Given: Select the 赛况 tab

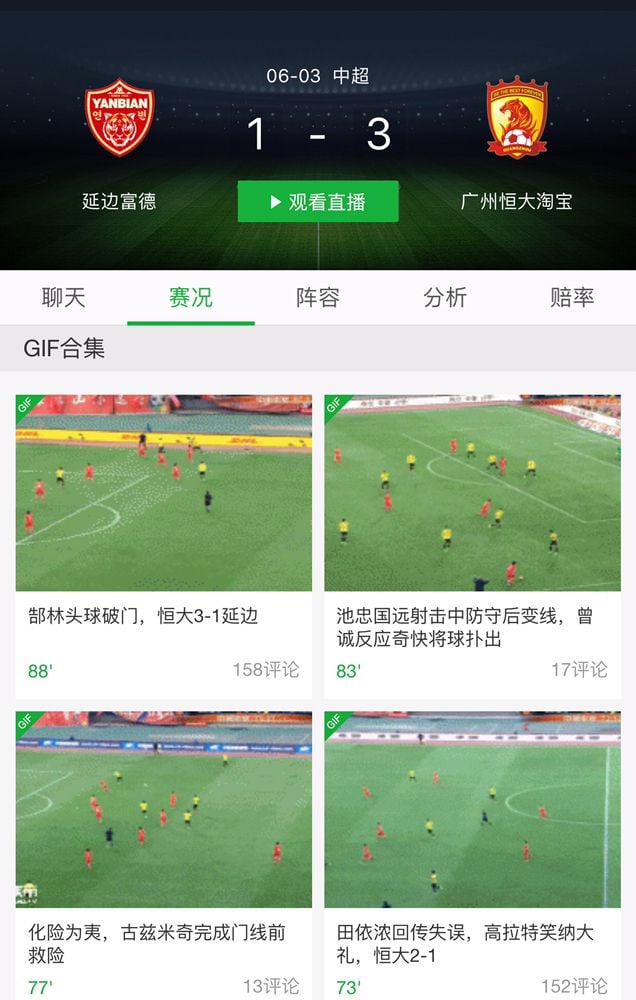Looking at the screenshot, I should pos(190,297).
